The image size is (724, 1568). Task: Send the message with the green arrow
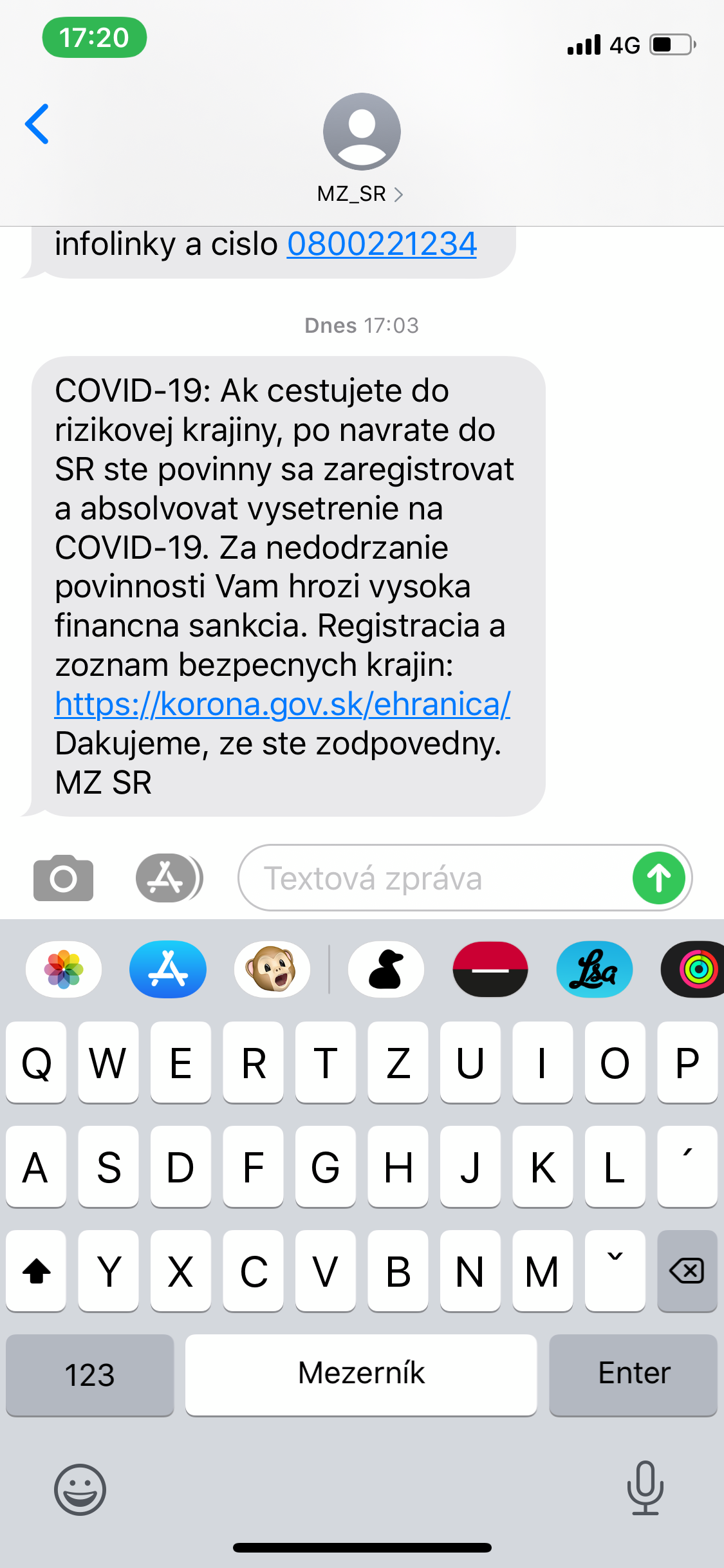pos(658,878)
